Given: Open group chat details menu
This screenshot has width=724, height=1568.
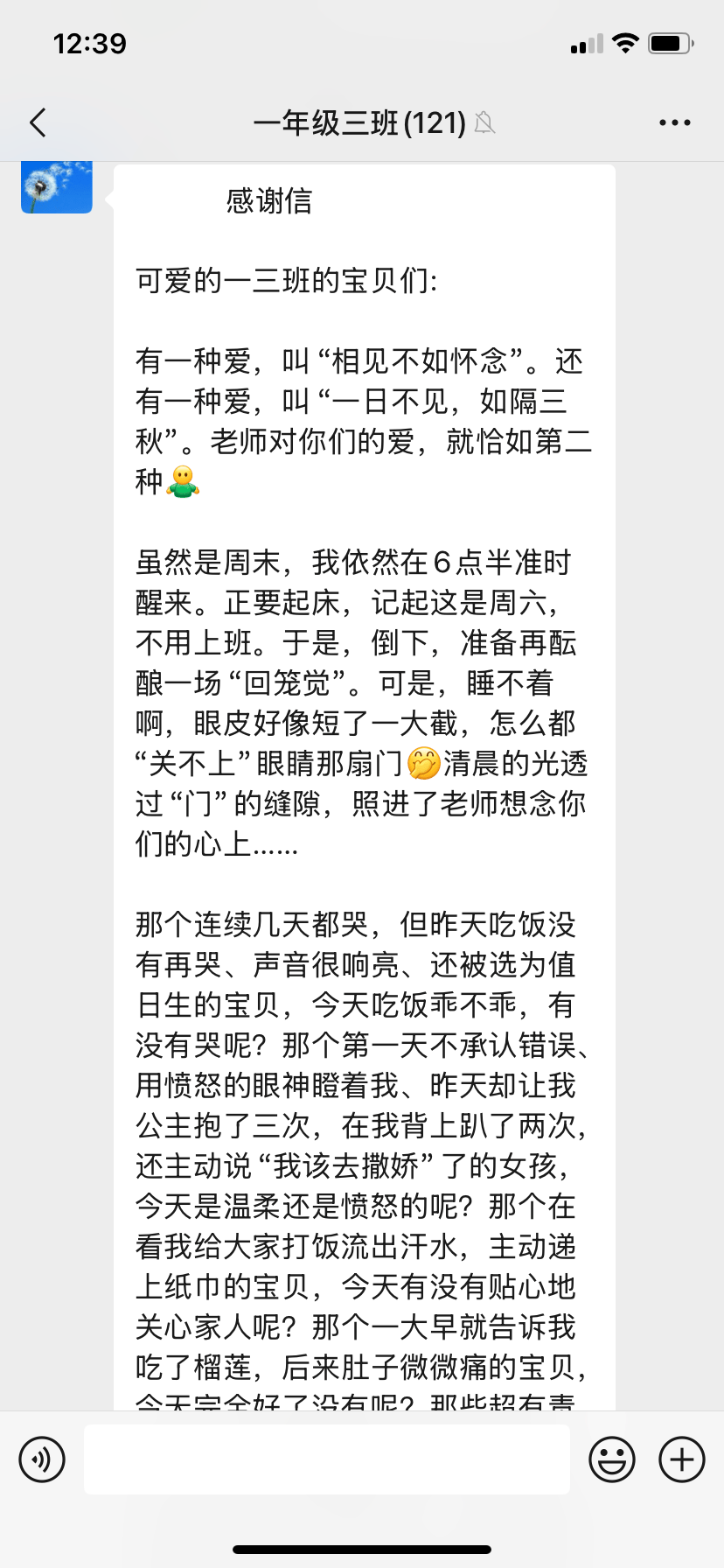Looking at the screenshot, I should pyautogui.click(x=674, y=123).
